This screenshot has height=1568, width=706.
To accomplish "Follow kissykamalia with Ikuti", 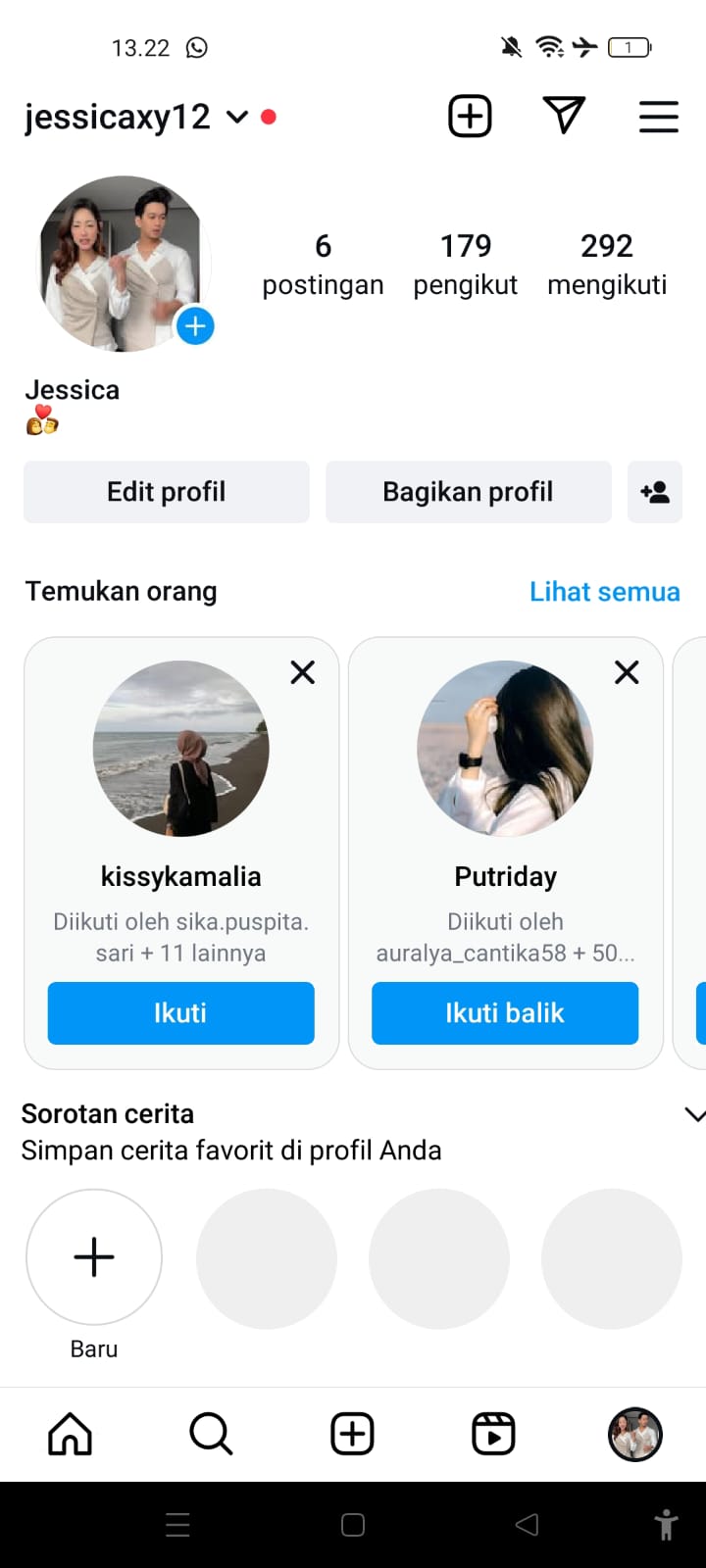I will [x=180, y=1013].
